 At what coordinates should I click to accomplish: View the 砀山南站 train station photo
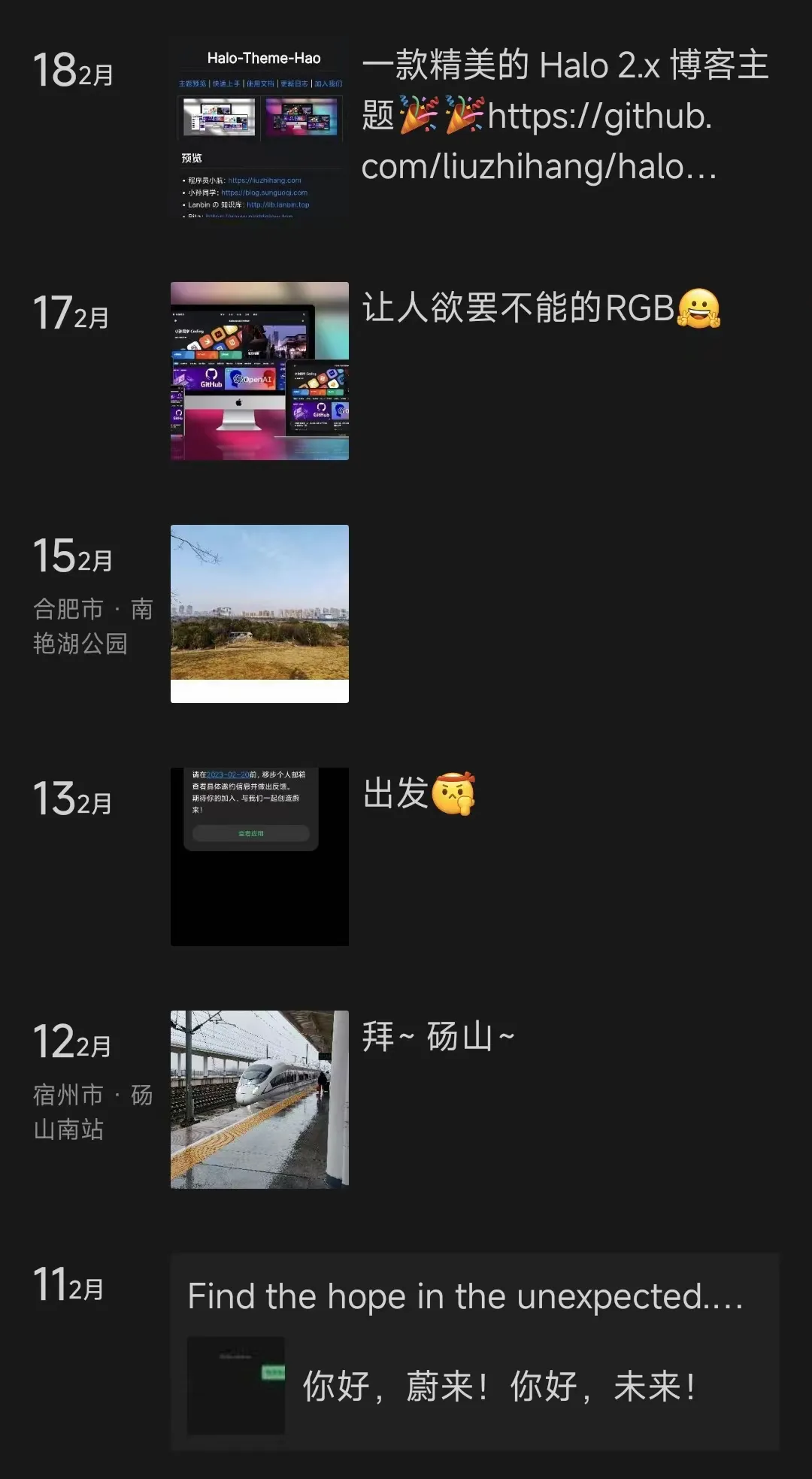259,1099
